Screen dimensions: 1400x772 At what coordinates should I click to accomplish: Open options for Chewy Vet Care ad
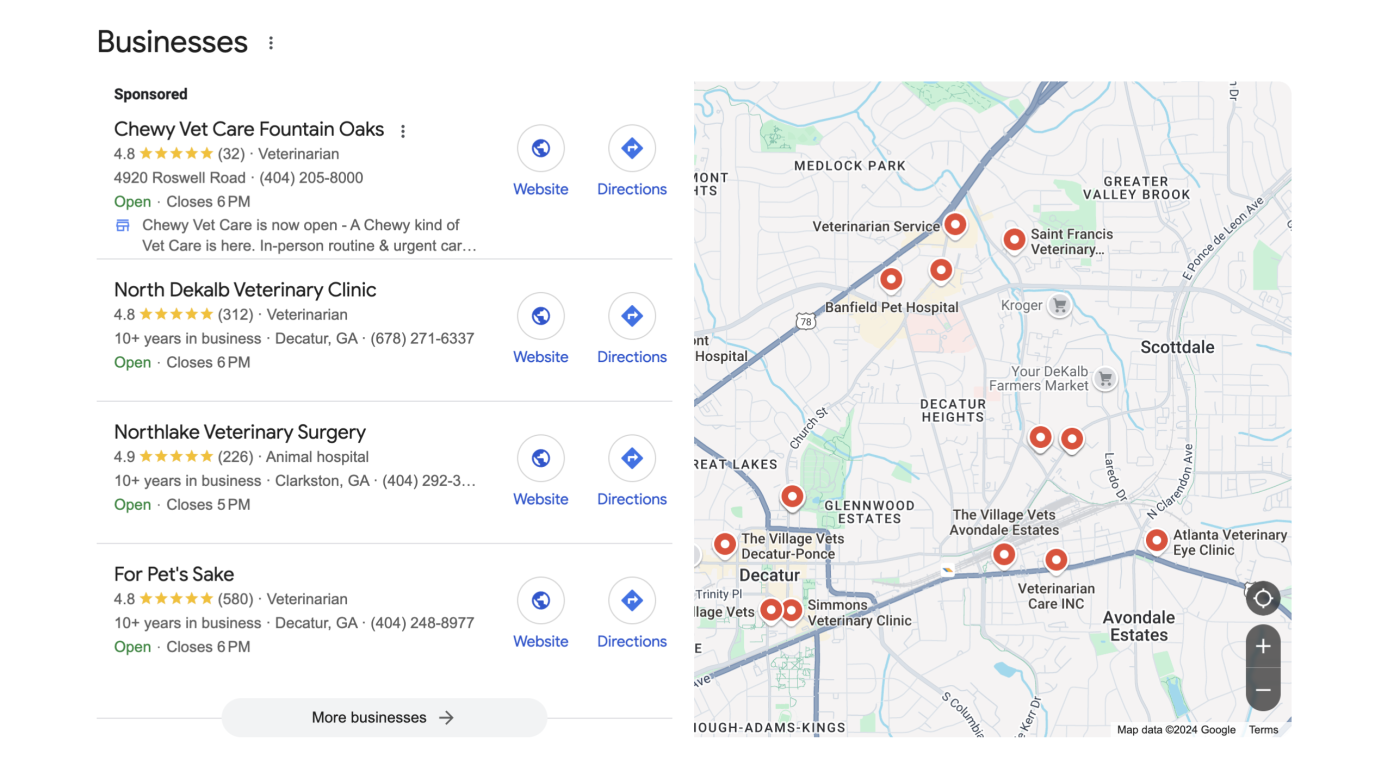tap(403, 131)
